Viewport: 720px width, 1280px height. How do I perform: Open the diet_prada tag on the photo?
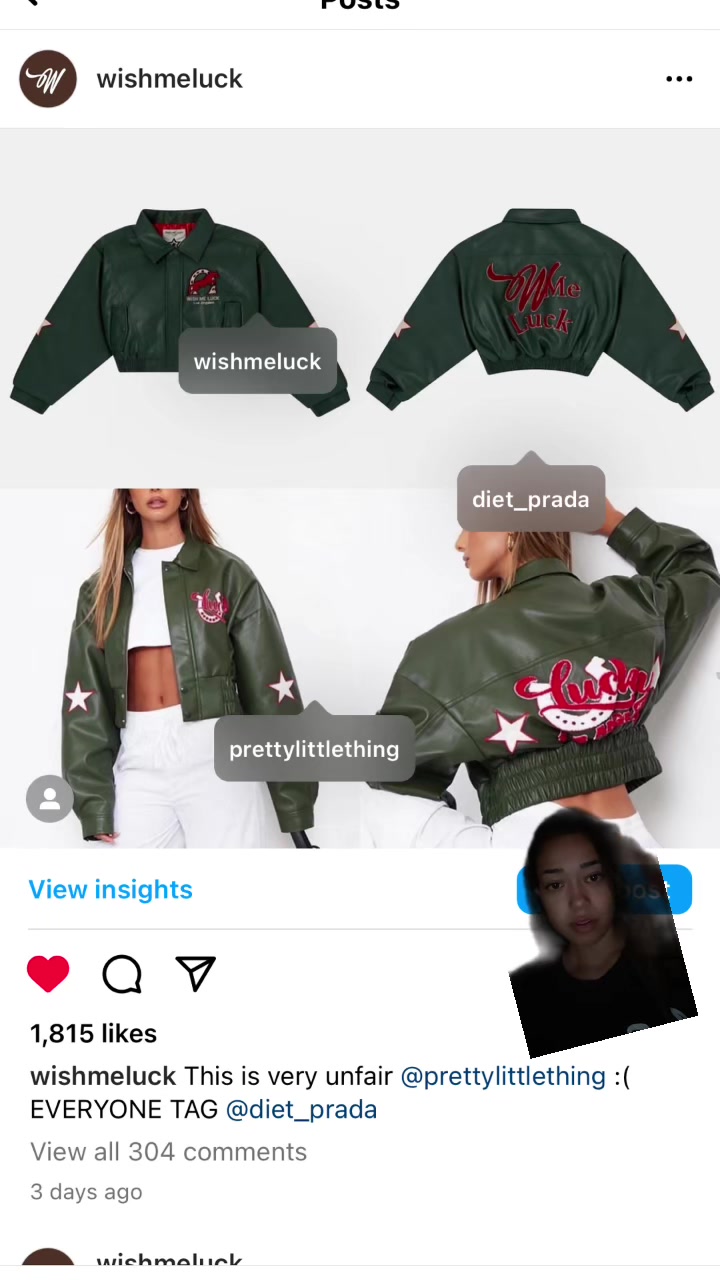click(530, 499)
